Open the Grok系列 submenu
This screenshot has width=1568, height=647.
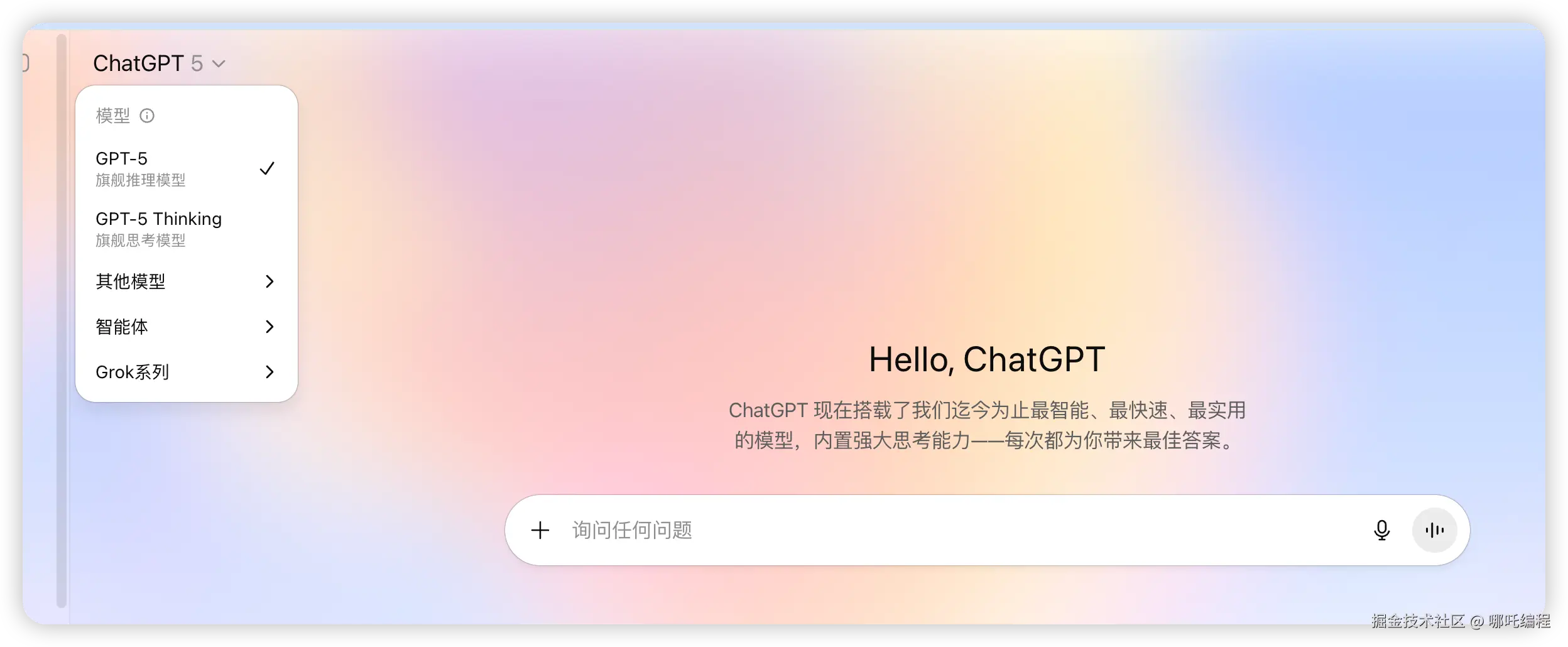coord(185,372)
